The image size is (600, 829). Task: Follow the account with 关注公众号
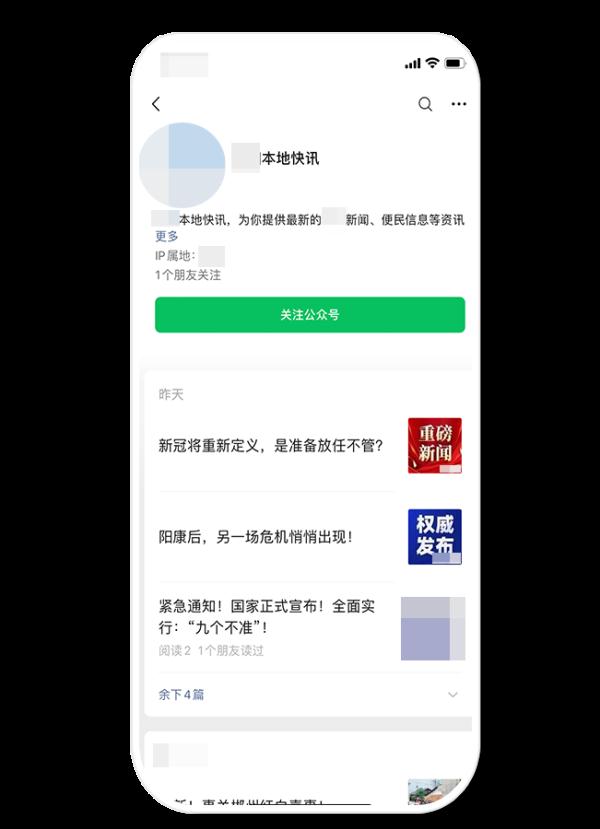[x=309, y=314]
